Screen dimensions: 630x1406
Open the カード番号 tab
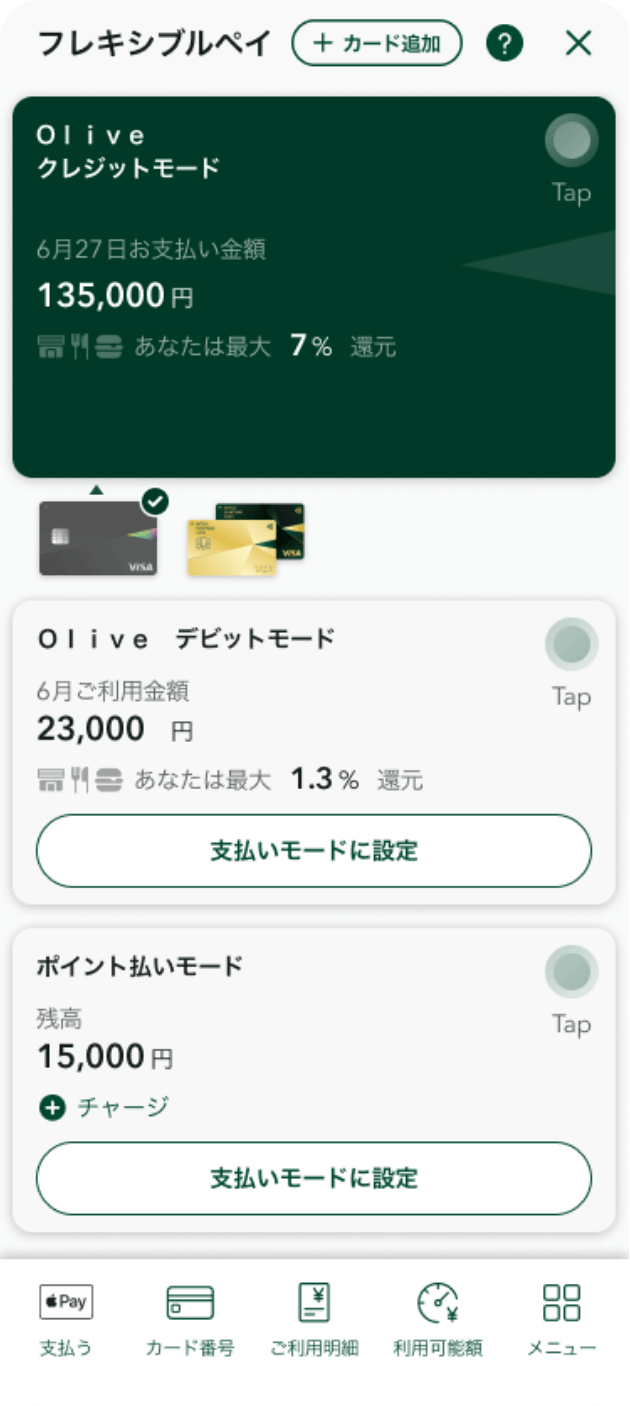(x=190, y=1320)
